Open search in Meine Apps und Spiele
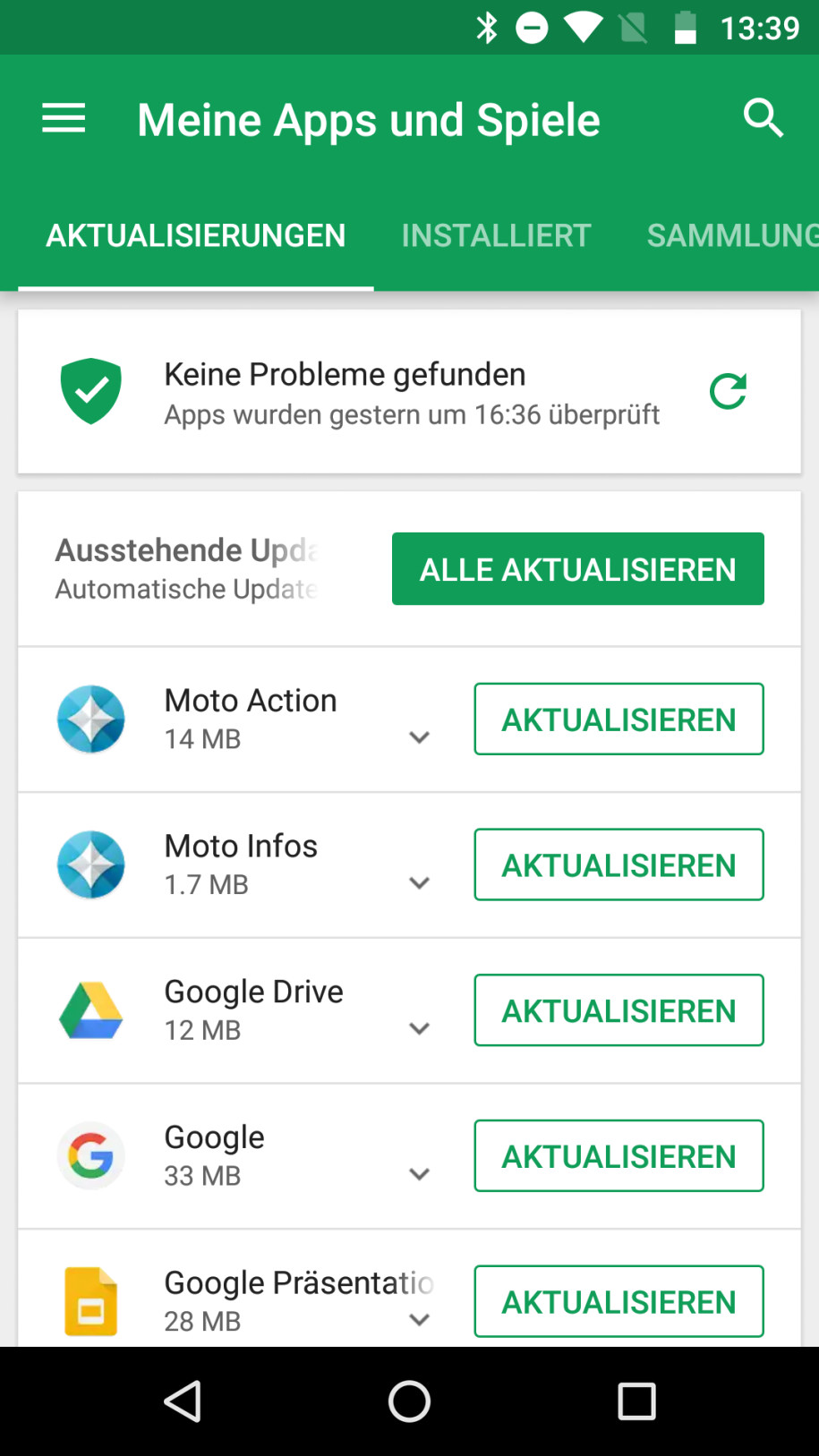Screen dimensions: 819x1456 point(764,118)
